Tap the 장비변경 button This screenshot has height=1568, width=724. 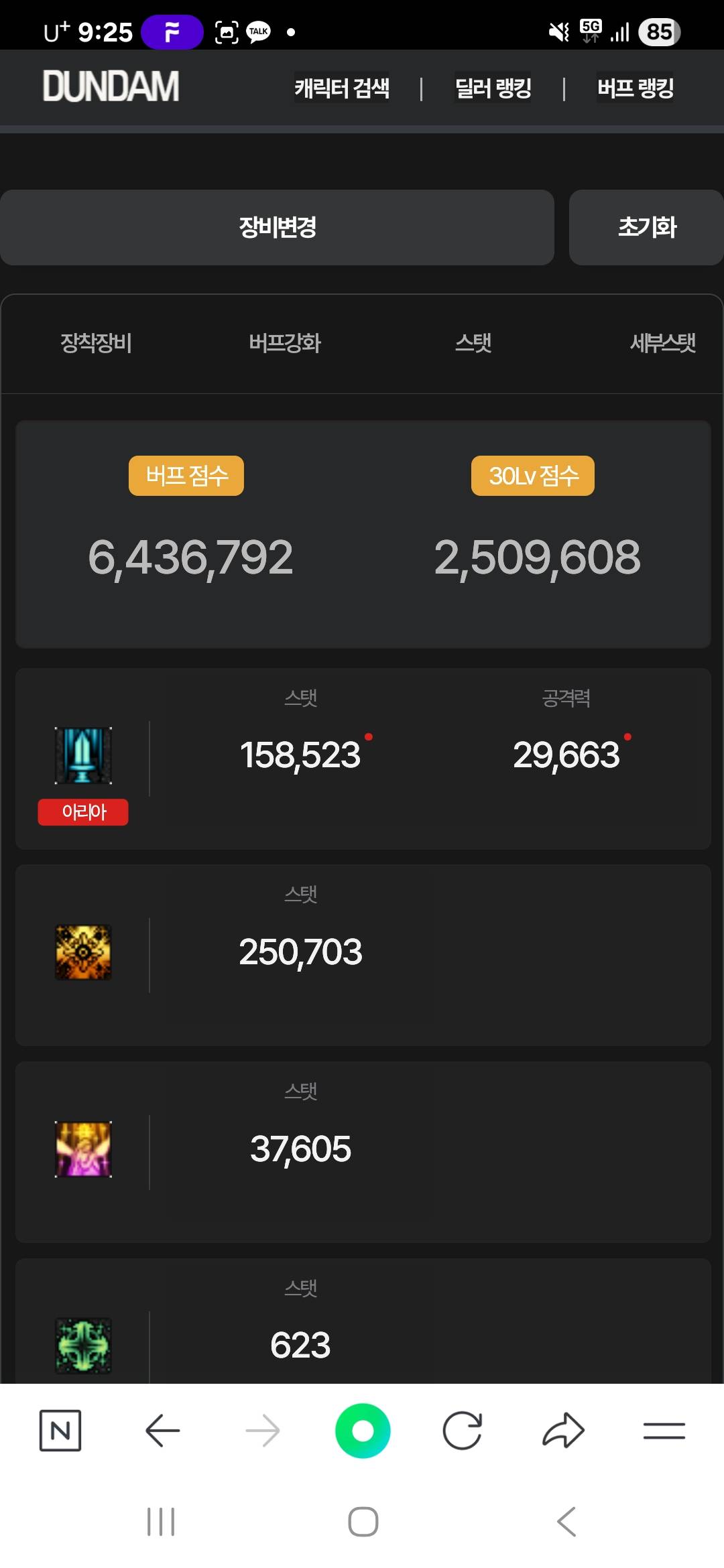tap(277, 227)
